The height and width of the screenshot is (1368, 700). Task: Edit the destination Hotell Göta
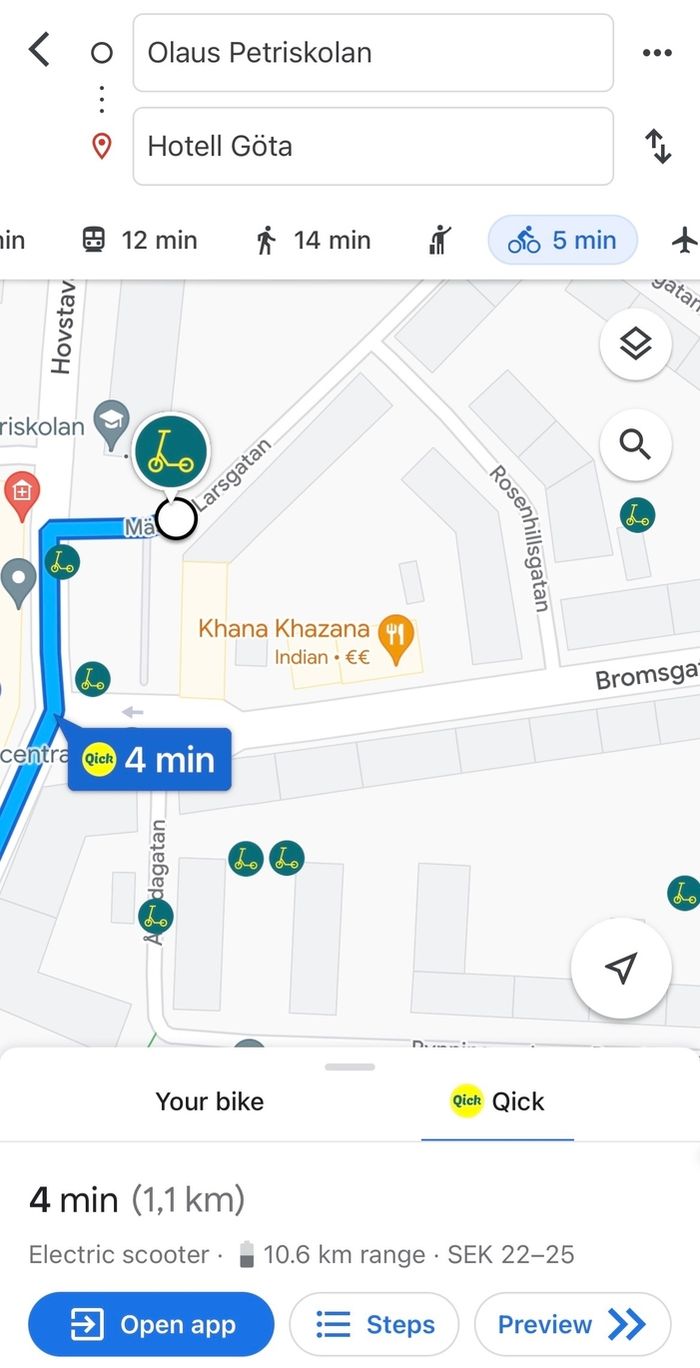(x=372, y=147)
